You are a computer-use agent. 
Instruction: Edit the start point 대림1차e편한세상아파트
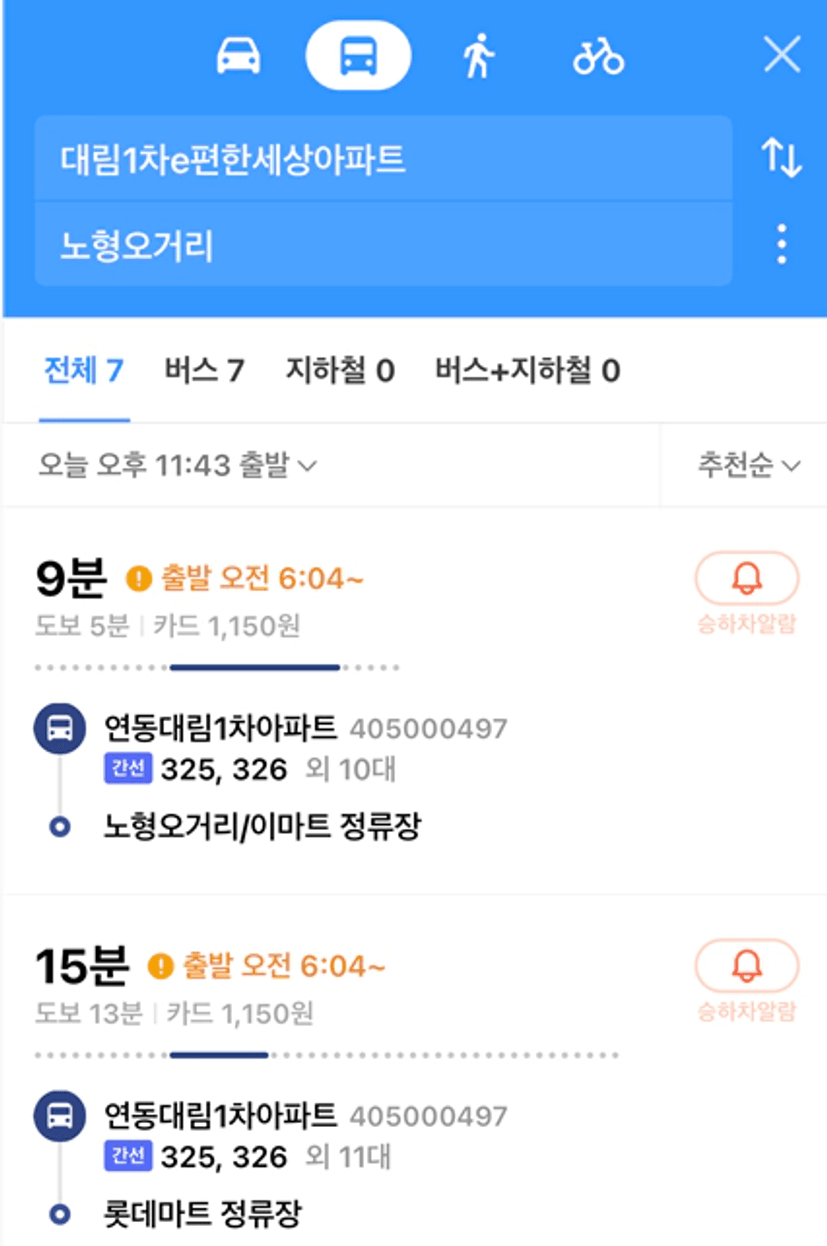click(x=383, y=159)
